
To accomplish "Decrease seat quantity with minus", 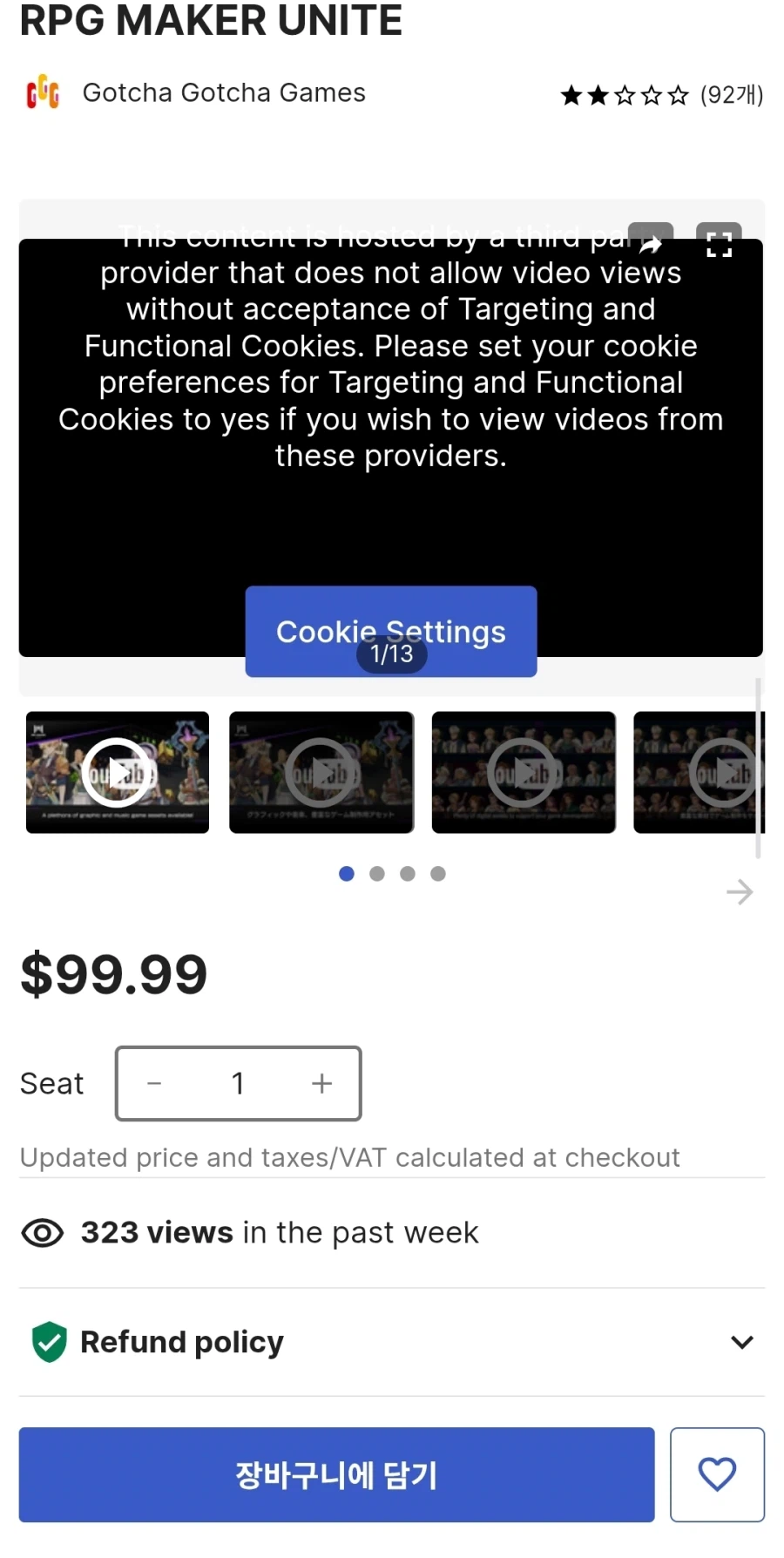I will point(155,1083).
